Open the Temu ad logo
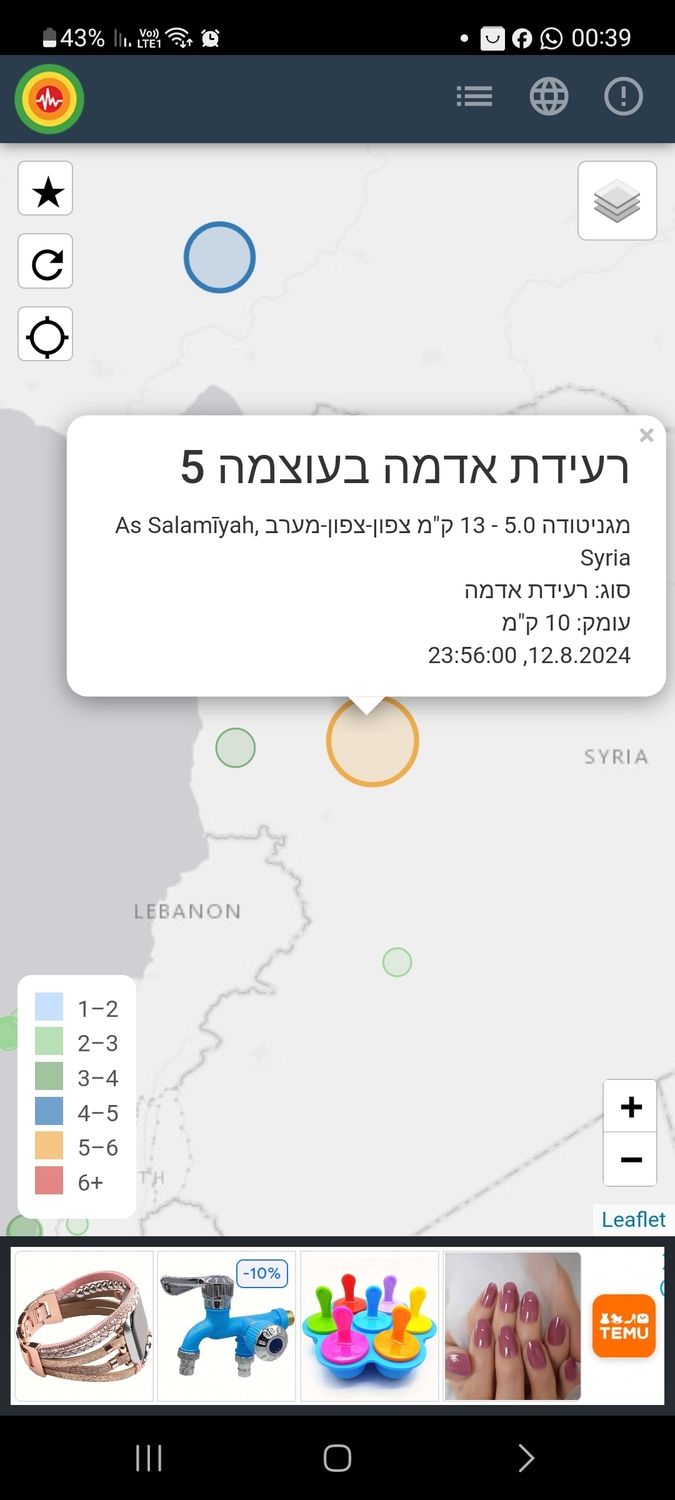This screenshot has height=1500, width=675. pyautogui.click(x=624, y=1326)
